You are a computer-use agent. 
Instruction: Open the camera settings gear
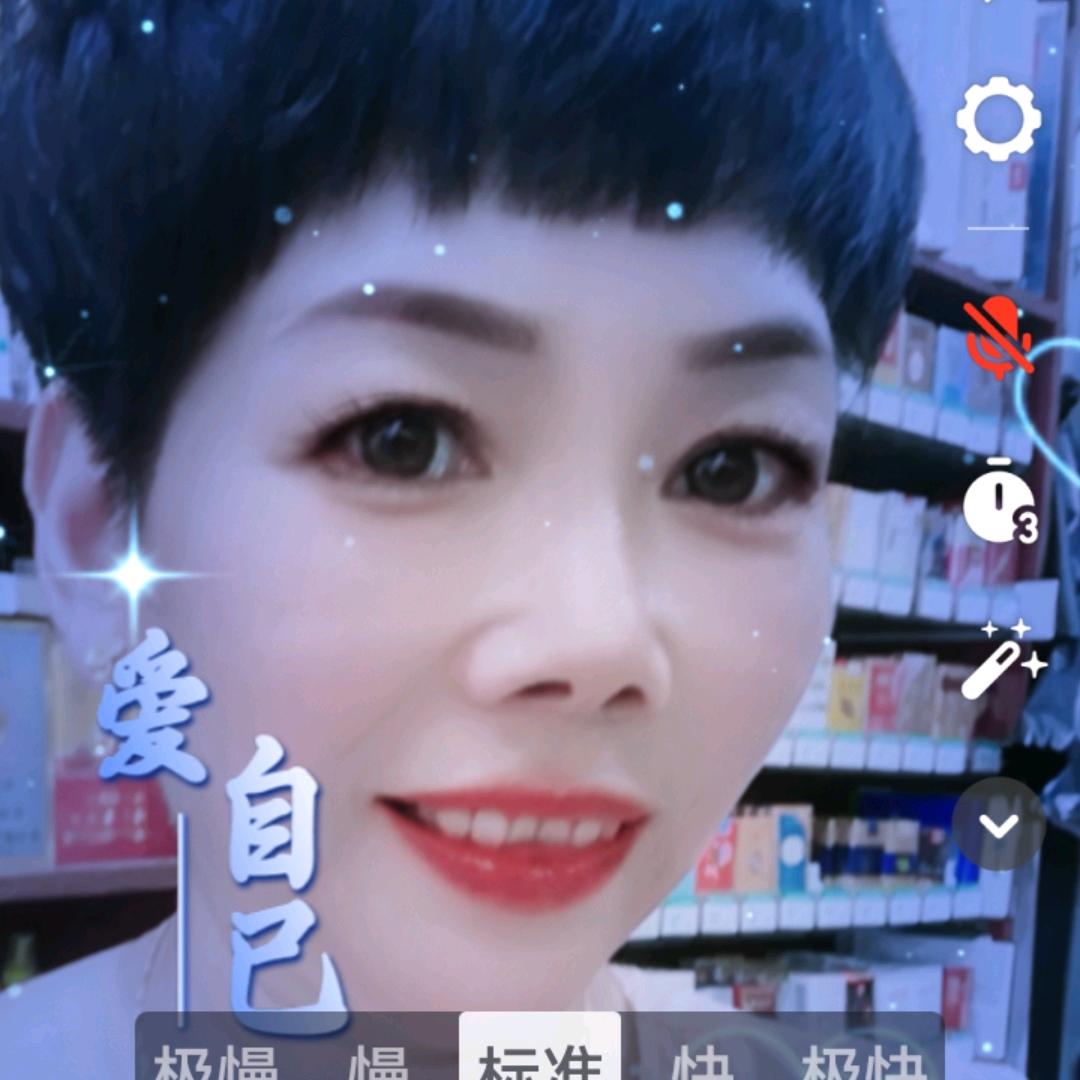(x=998, y=120)
